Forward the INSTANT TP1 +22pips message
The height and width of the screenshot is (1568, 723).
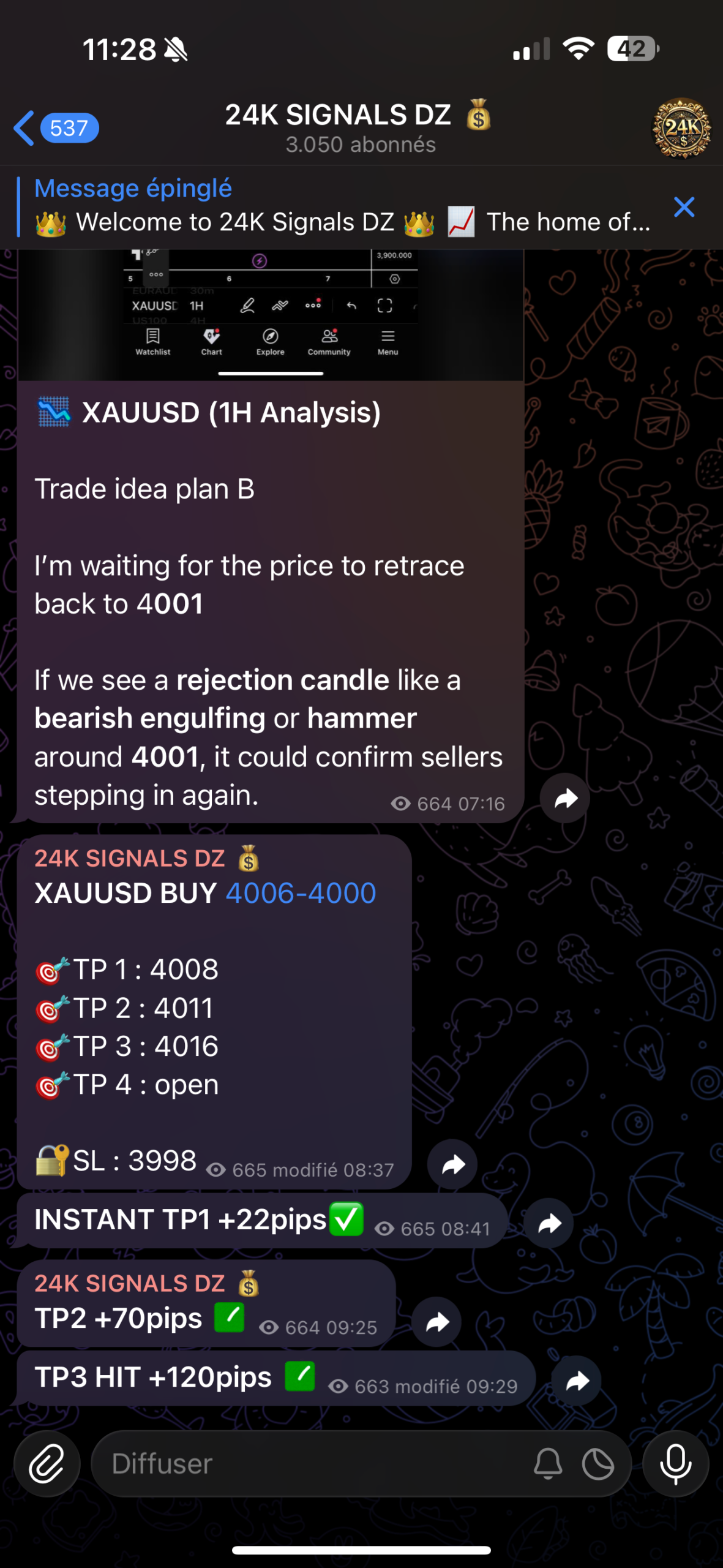pyautogui.click(x=549, y=1223)
